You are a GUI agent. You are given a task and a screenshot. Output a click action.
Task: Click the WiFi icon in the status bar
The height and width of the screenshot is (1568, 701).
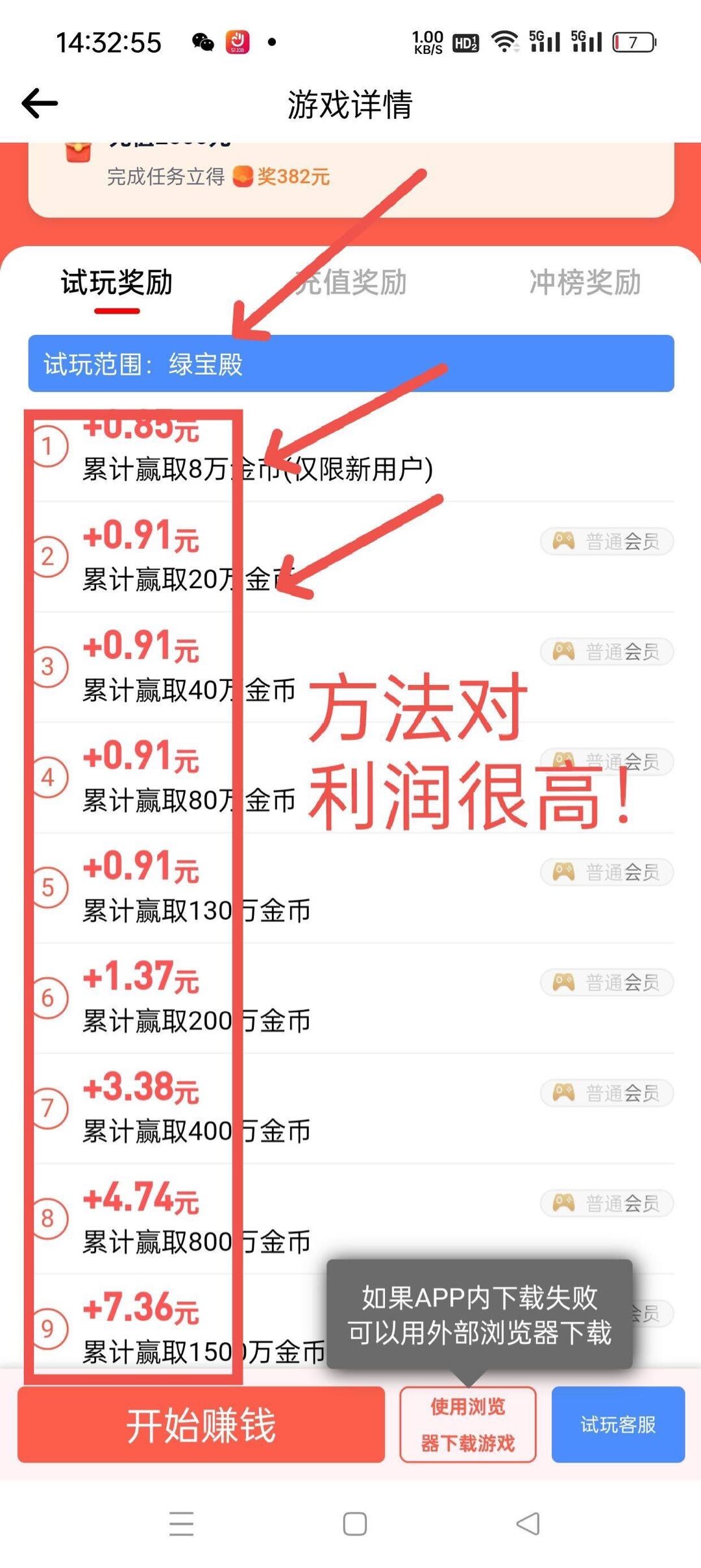coord(505,41)
